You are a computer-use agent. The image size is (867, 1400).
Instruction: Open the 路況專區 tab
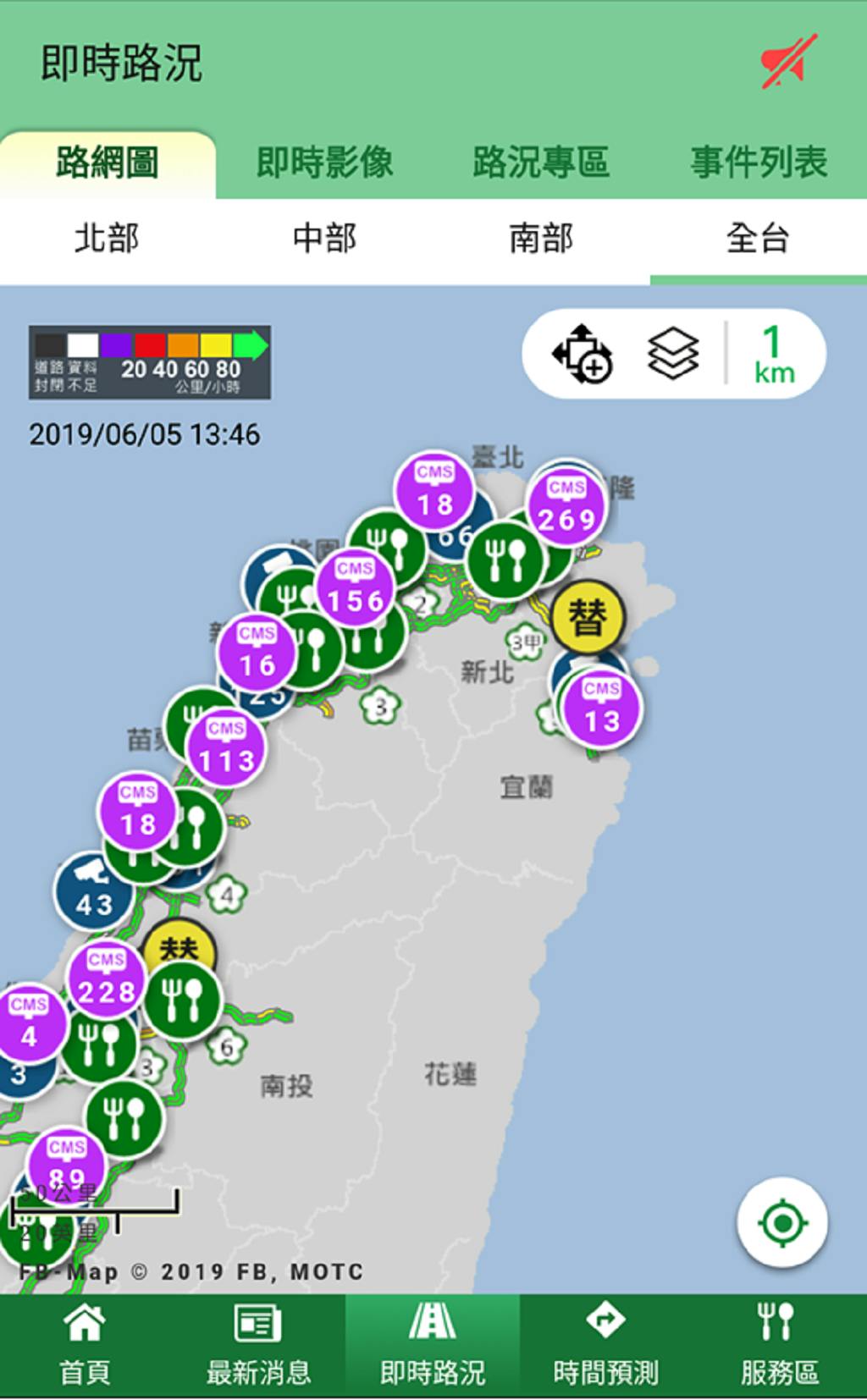tap(541, 163)
